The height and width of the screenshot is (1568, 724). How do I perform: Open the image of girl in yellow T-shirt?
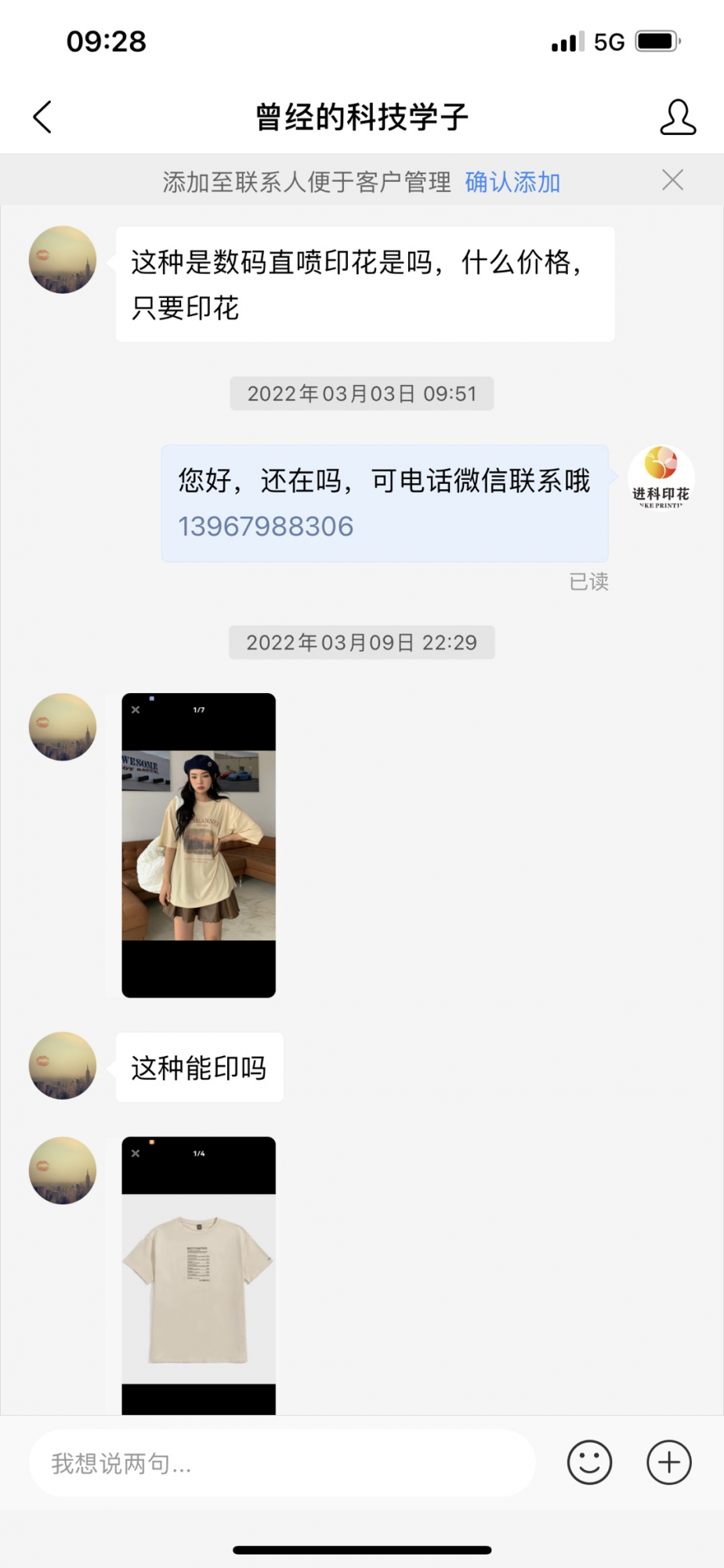[x=199, y=845]
